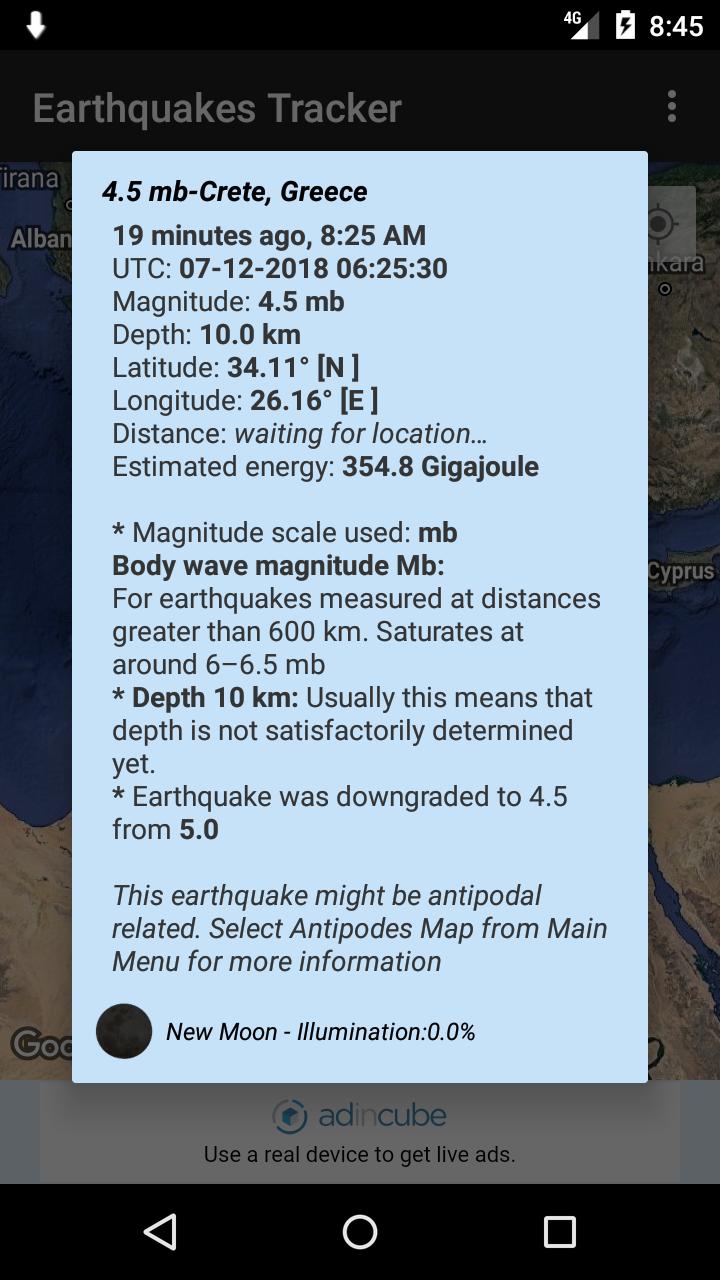This screenshot has height=1280, width=720.
Task: Open the recent apps view
Action: [560, 1232]
